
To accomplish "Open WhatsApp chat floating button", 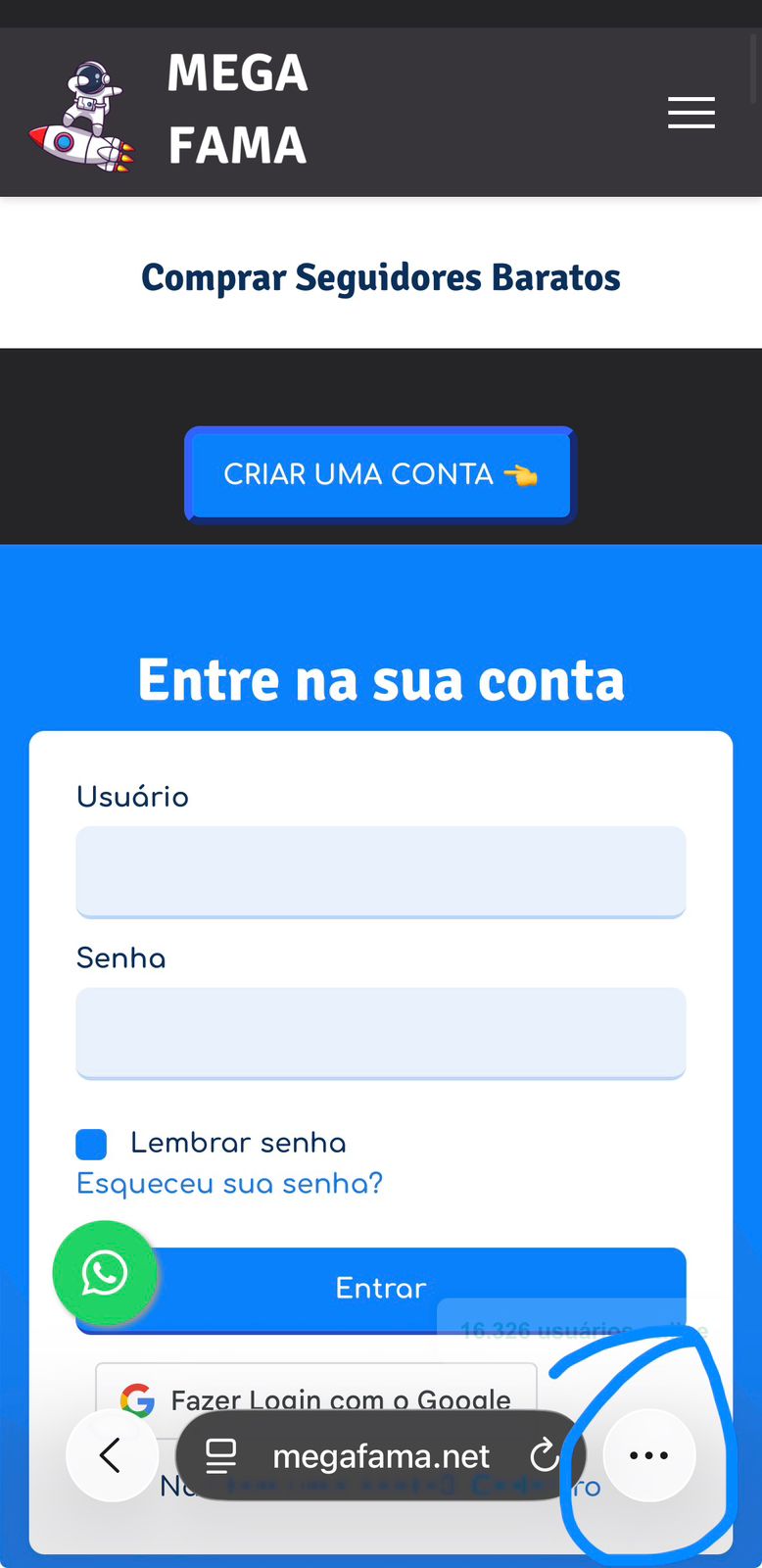I will click(x=105, y=1273).
